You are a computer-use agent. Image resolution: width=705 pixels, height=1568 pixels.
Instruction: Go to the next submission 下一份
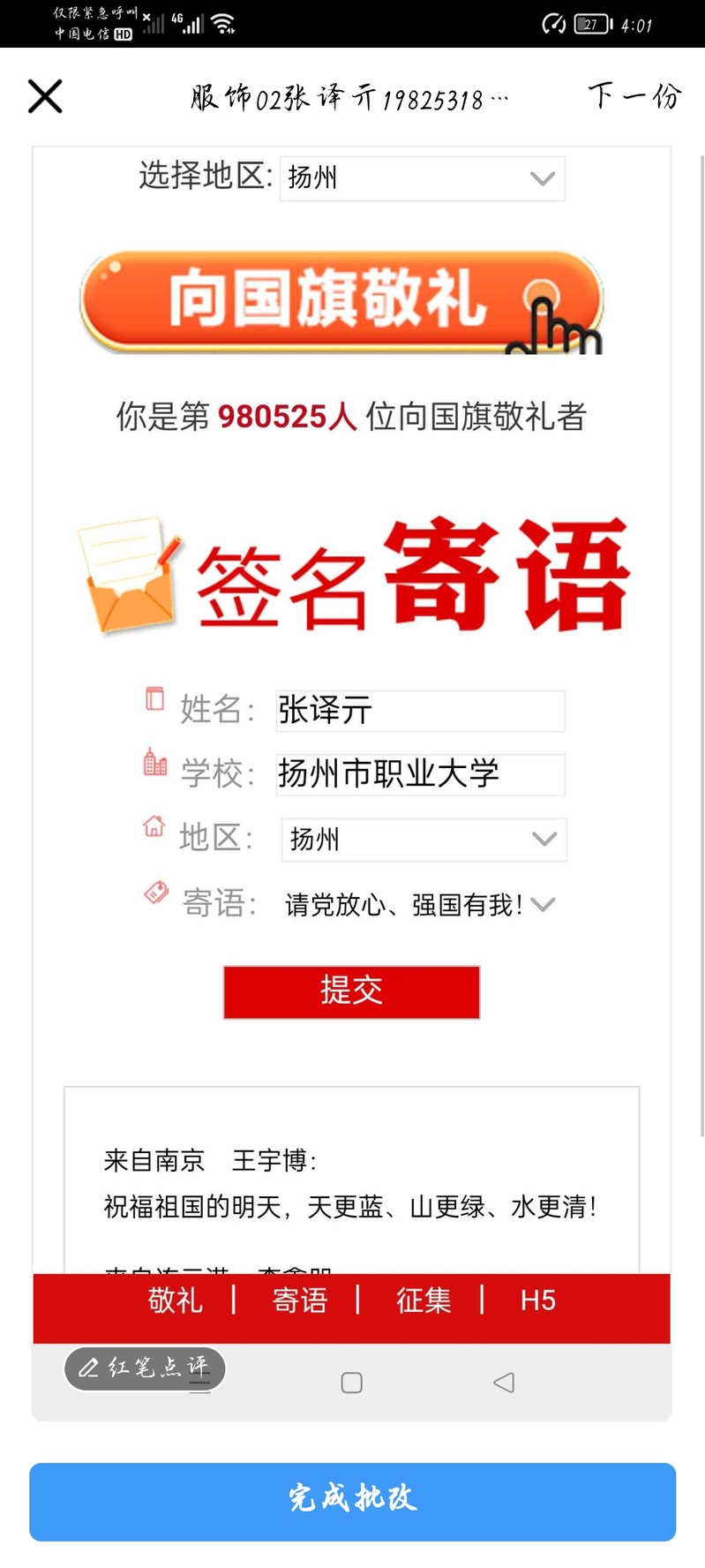tap(634, 95)
